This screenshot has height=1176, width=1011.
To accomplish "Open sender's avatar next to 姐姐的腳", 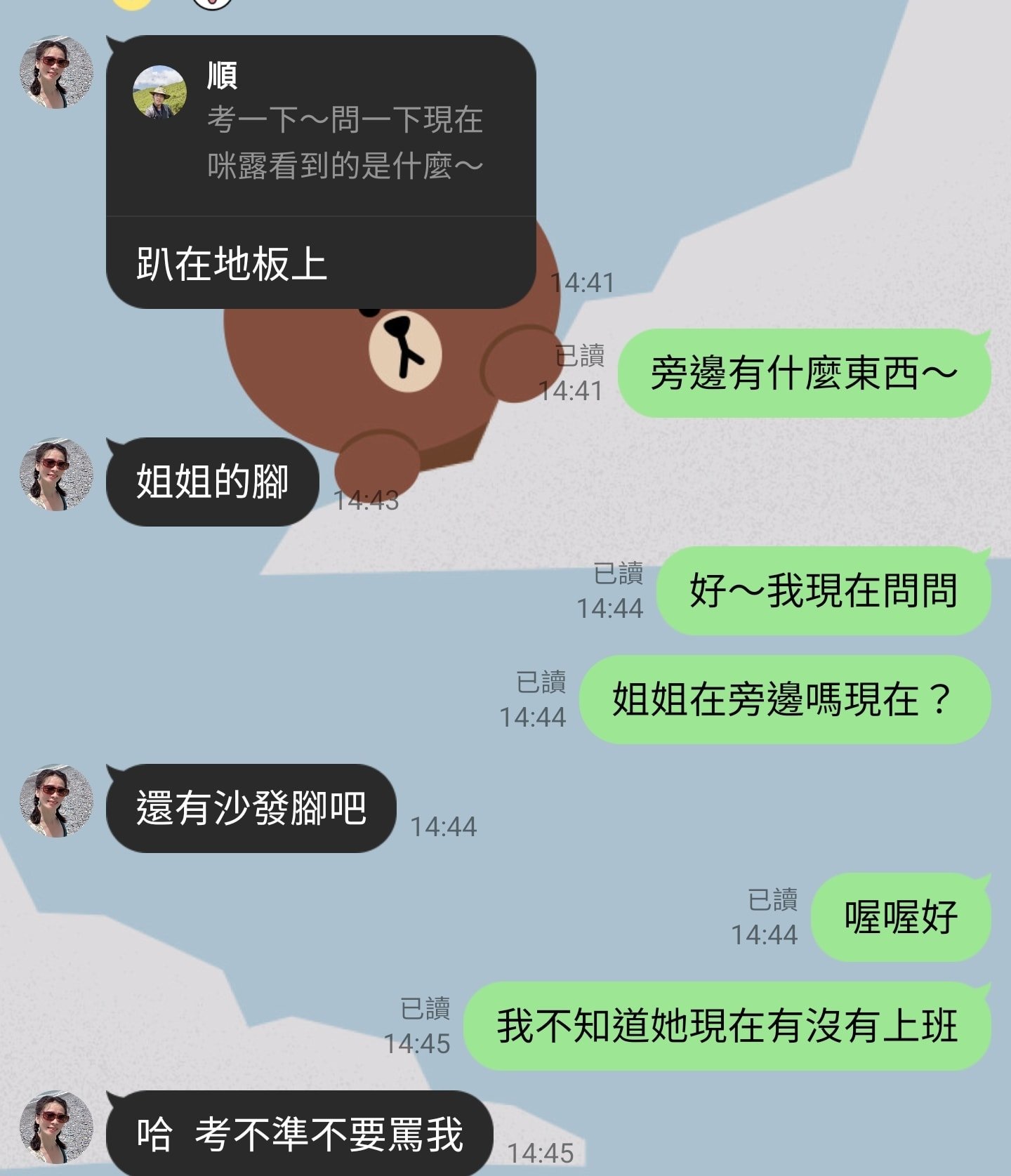I will [56, 475].
